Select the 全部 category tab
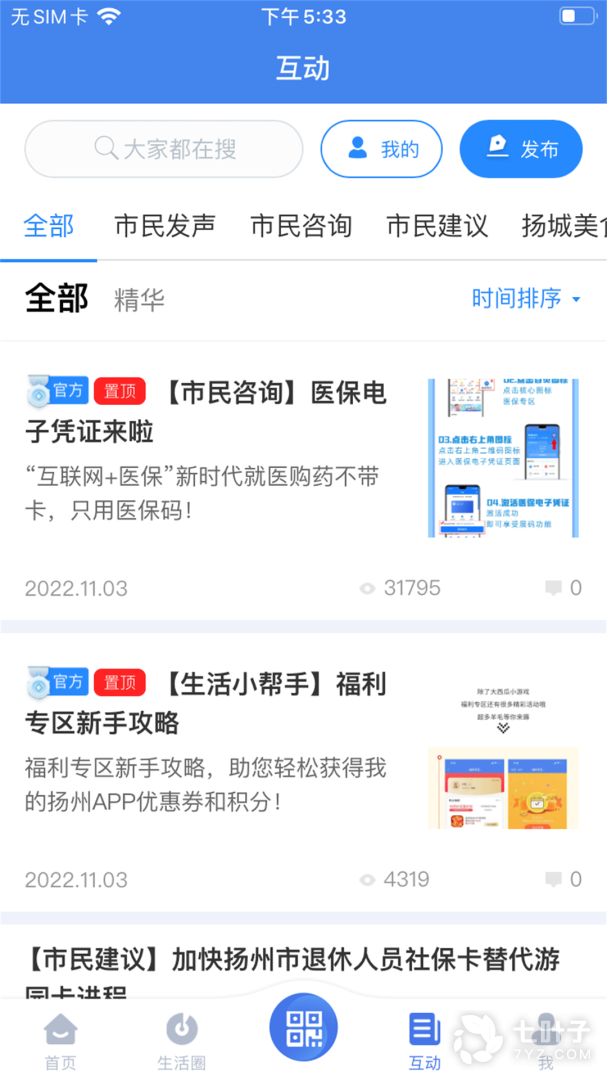Viewport: 607px width, 1080px height. click(49, 226)
